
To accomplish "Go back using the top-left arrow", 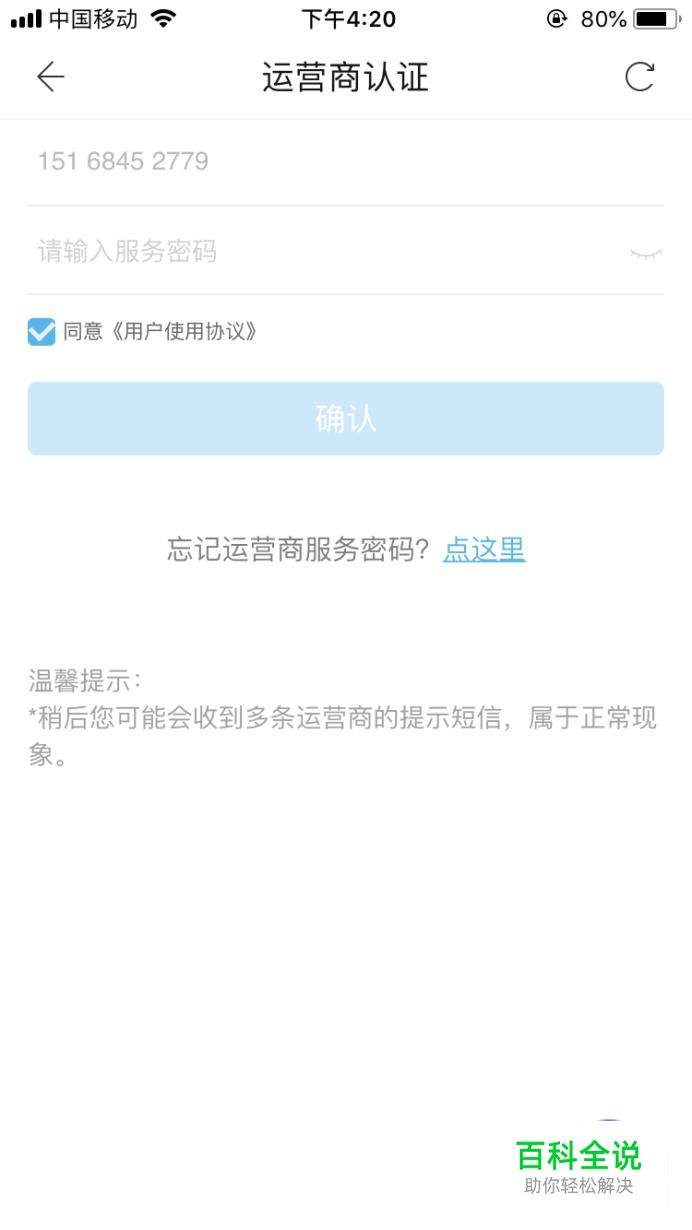I will [50, 77].
